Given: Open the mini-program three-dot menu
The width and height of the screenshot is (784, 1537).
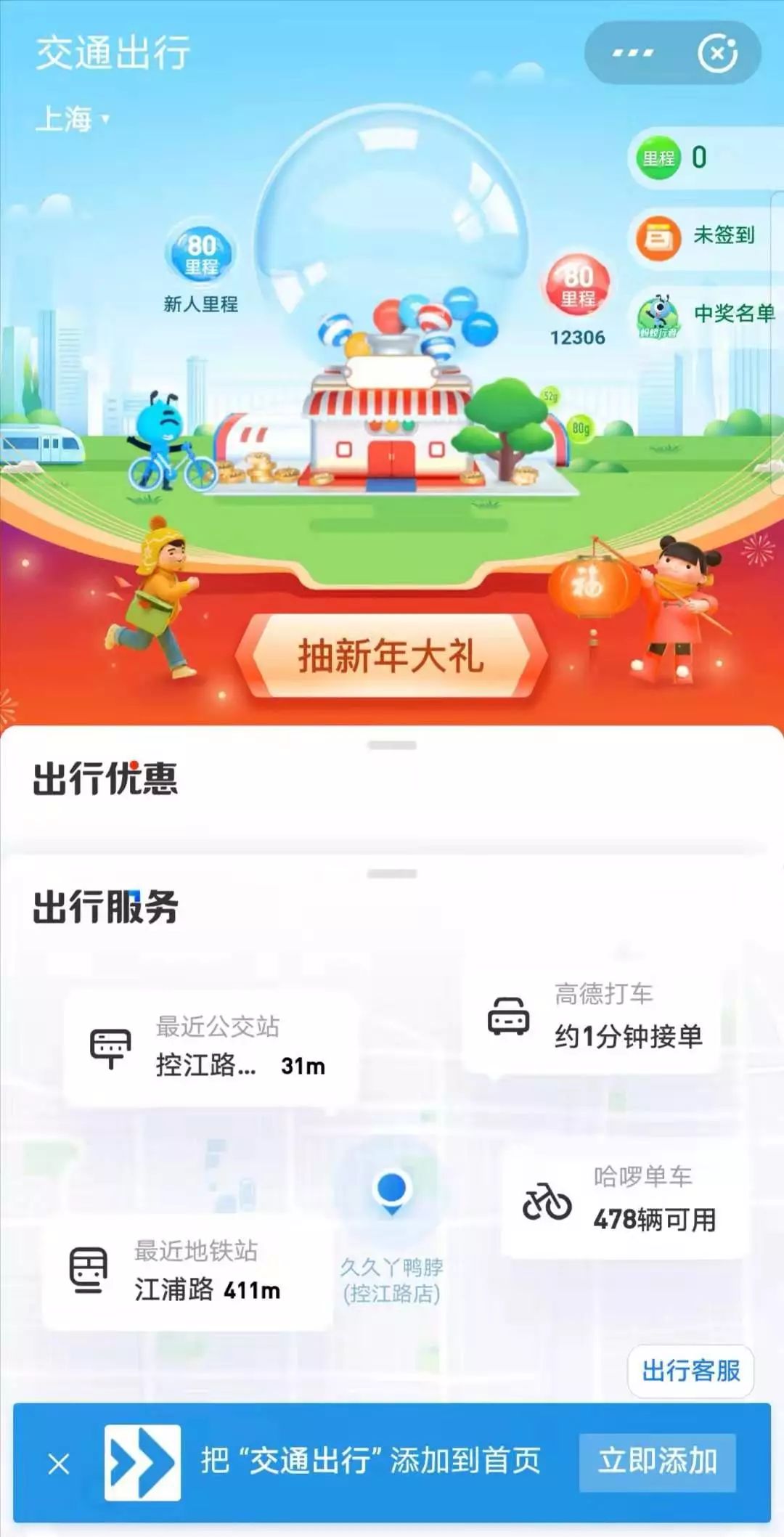Looking at the screenshot, I should point(632,53).
